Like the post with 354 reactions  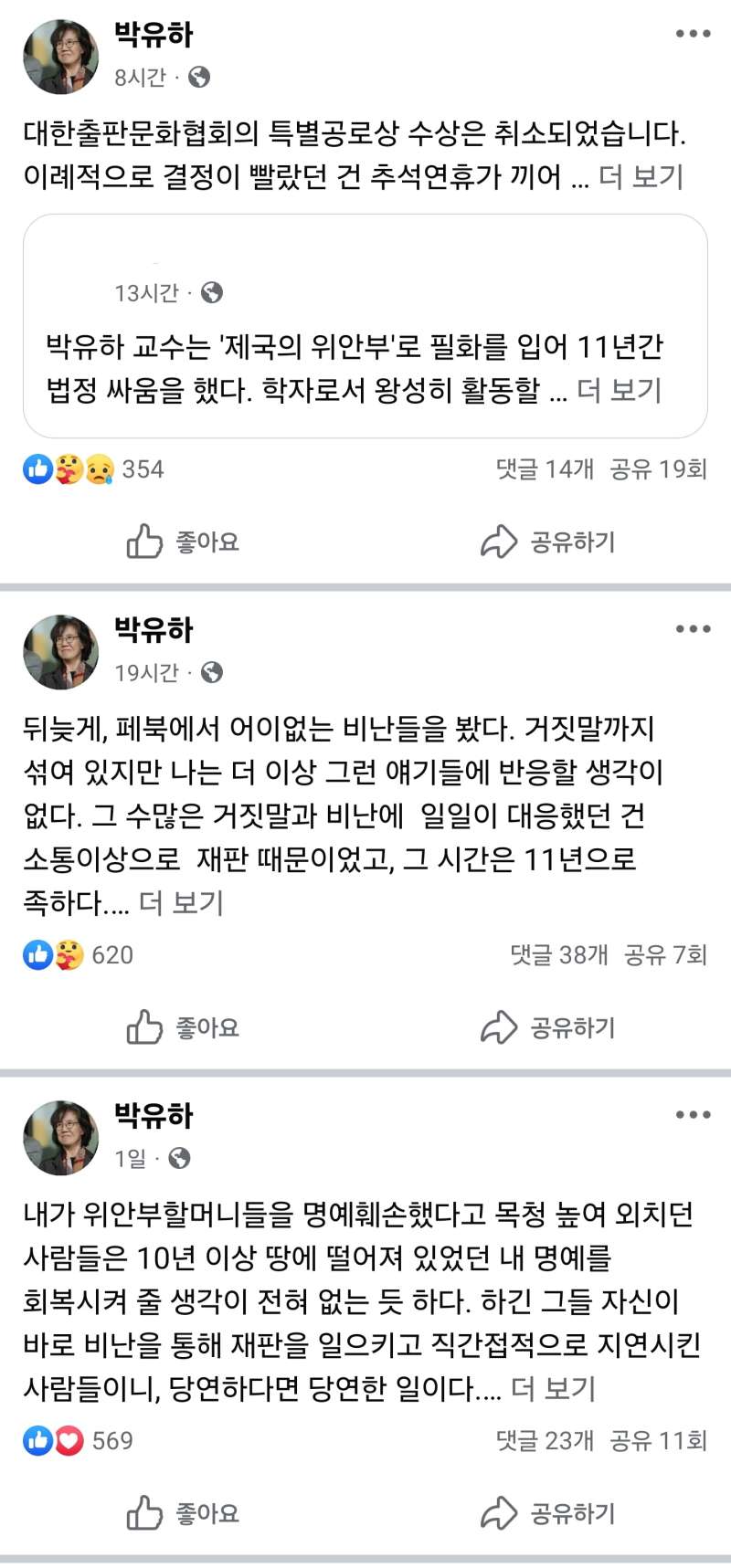click(x=183, y=542)
